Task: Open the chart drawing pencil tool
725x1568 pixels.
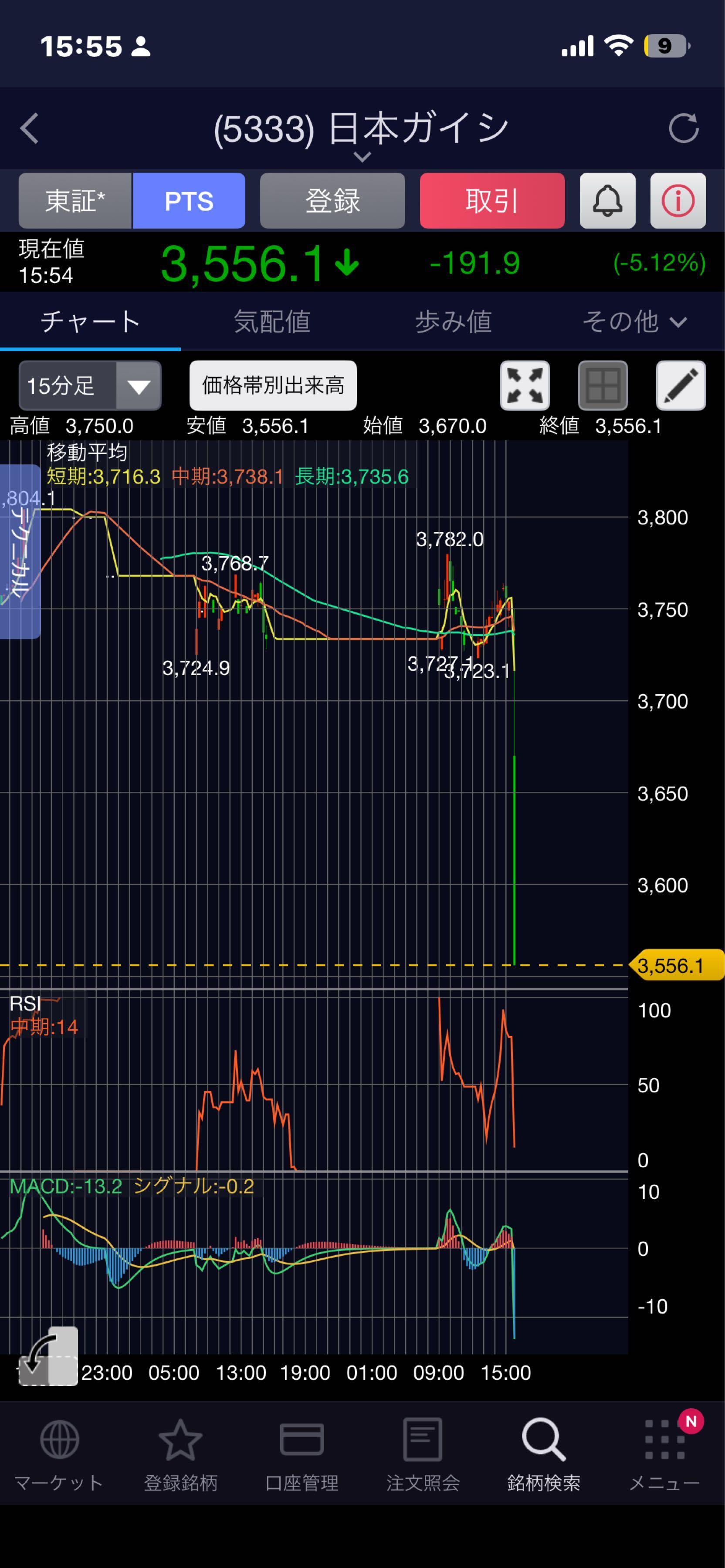Action: pos(681,386)
